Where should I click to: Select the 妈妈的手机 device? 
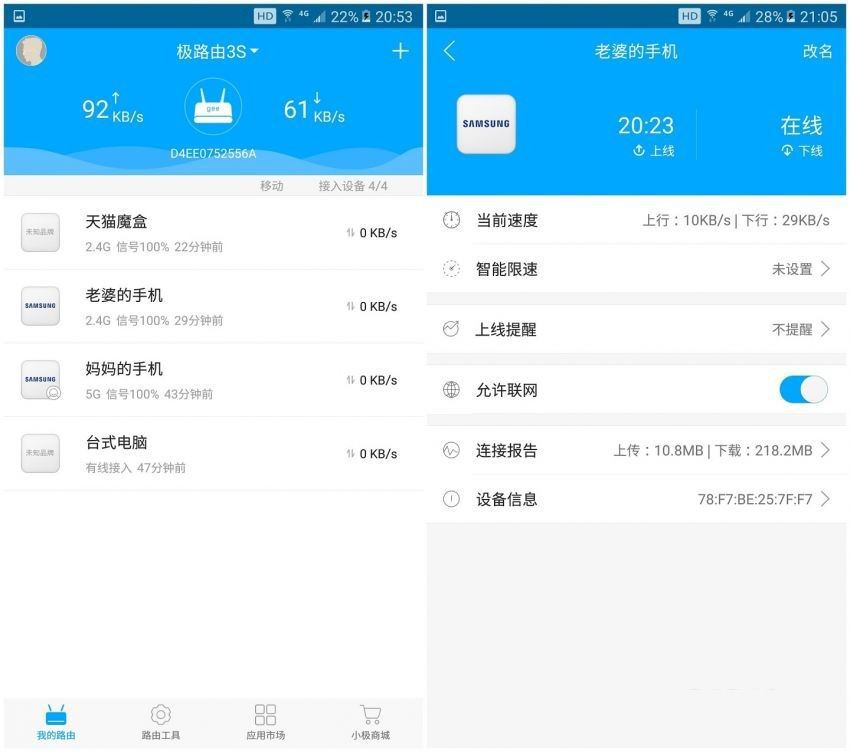pos(212,380)
